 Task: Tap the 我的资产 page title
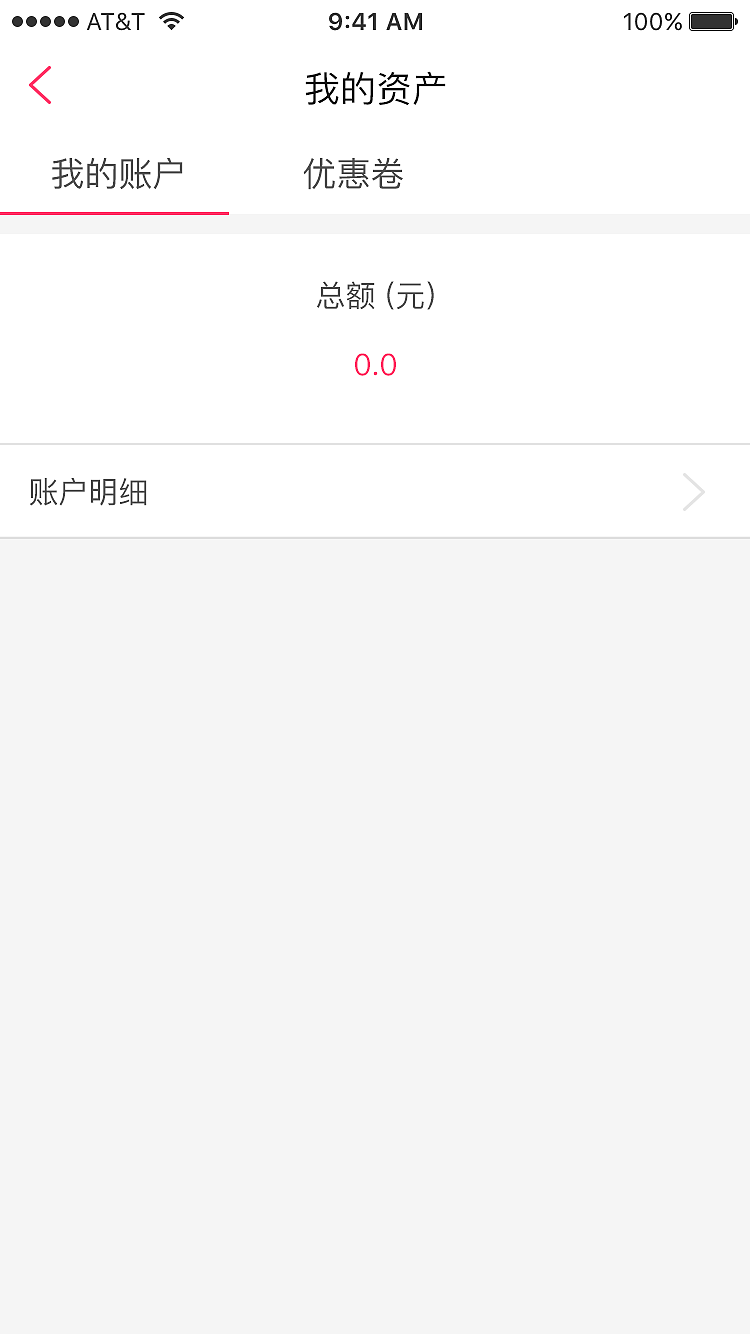coord(375,87)
